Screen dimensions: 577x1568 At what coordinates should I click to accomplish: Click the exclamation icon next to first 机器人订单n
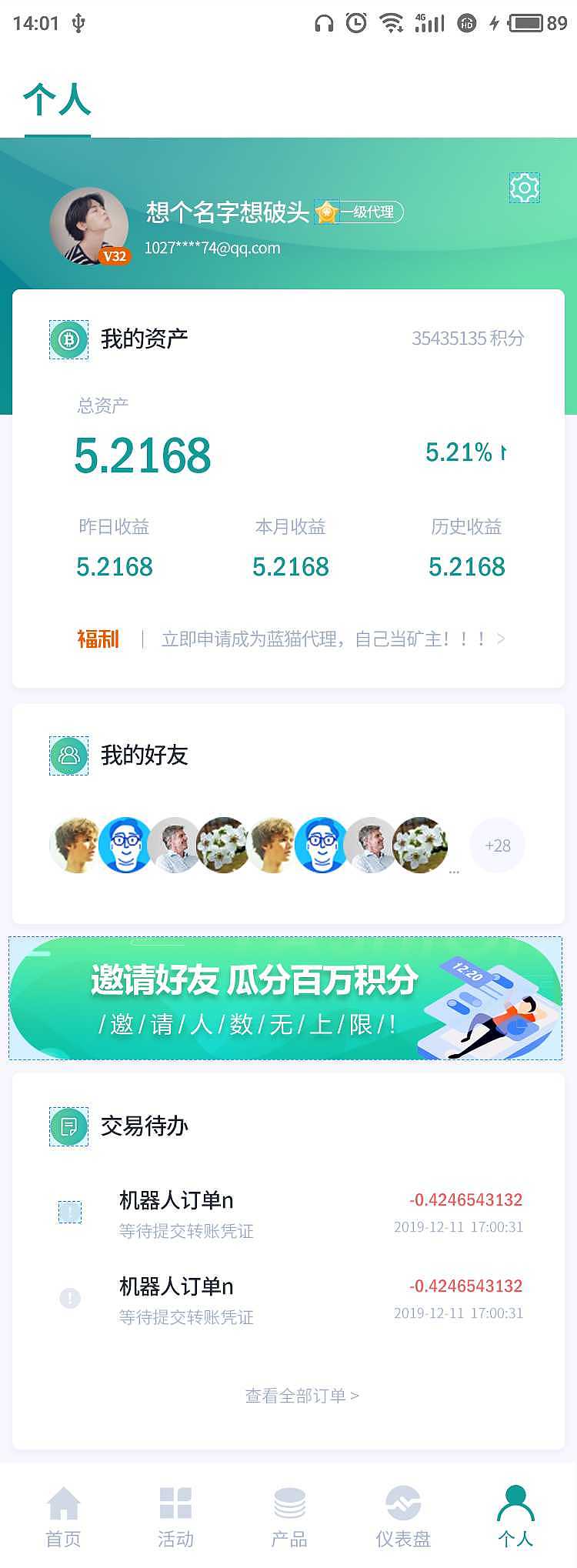pos(70,1211)
